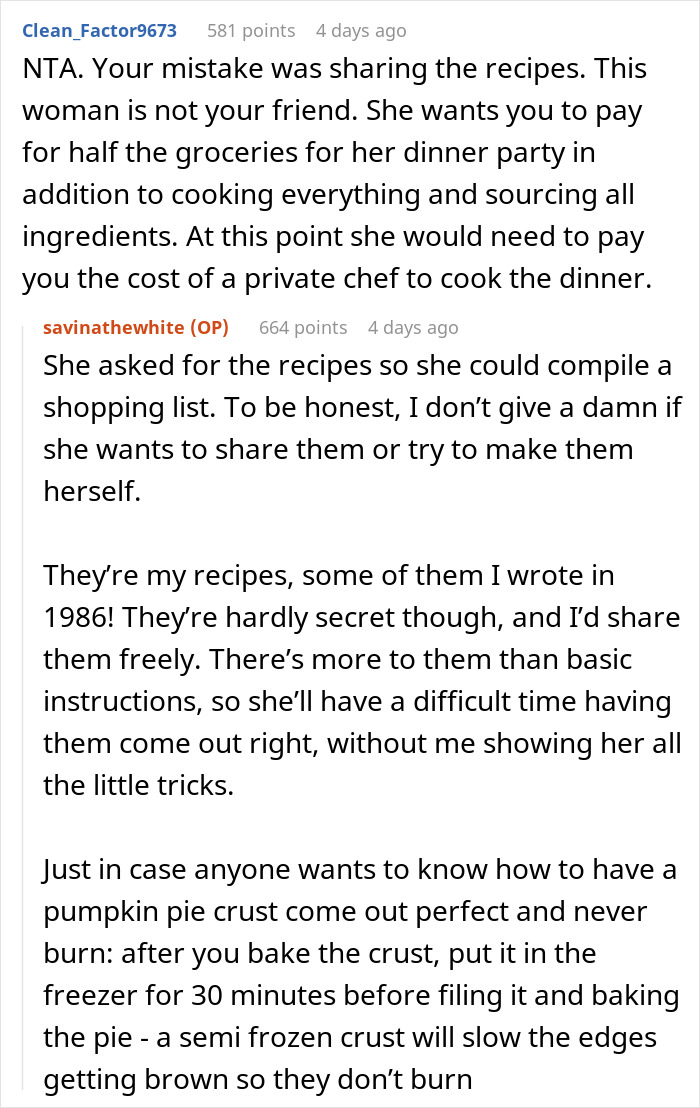The width and height of the screenshot is (700, 1108).
Task: Open Clean_Factor9673's profile
Action: tap(100, 30)
